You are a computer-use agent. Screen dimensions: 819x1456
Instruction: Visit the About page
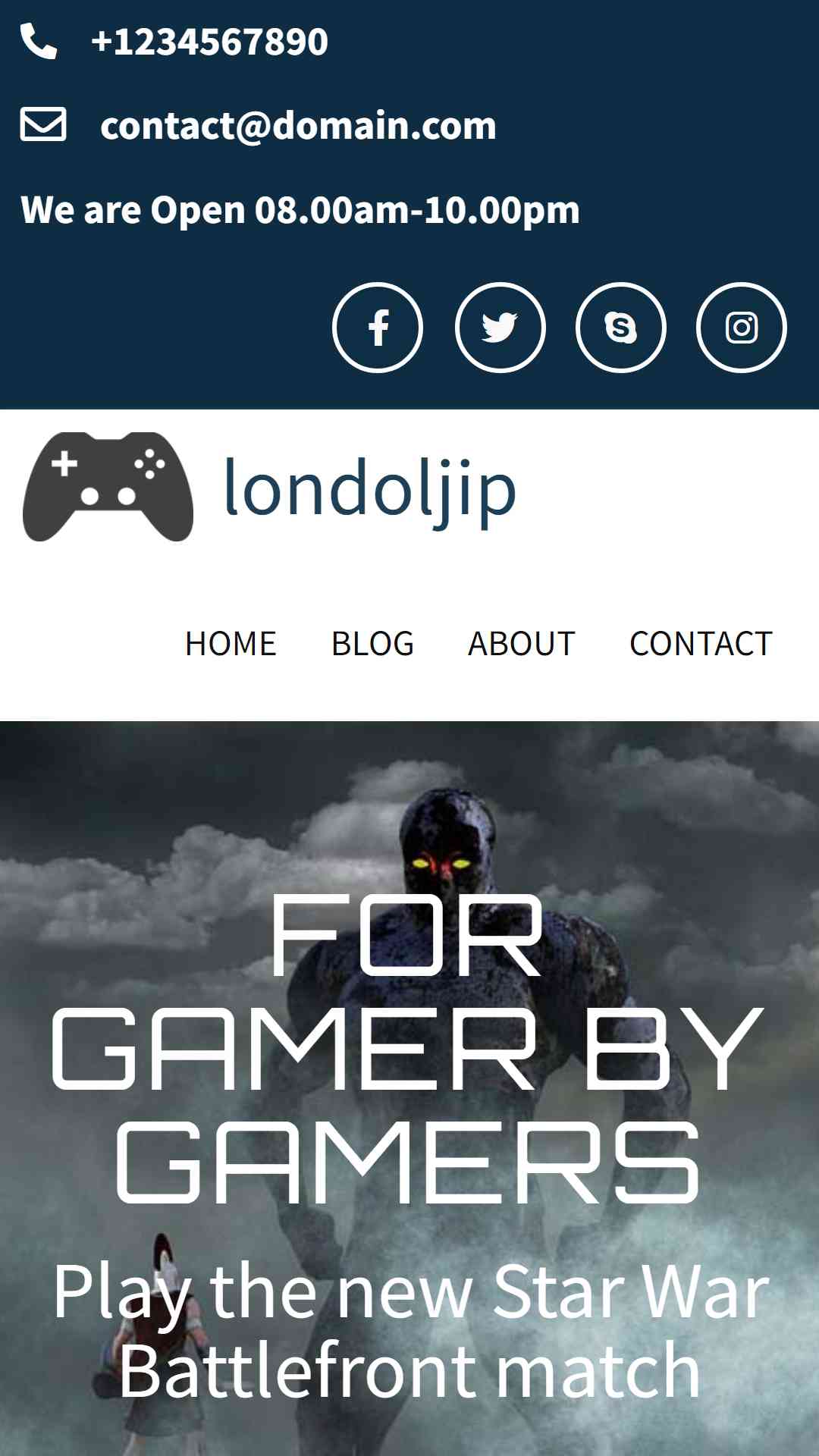click(522, 644)
